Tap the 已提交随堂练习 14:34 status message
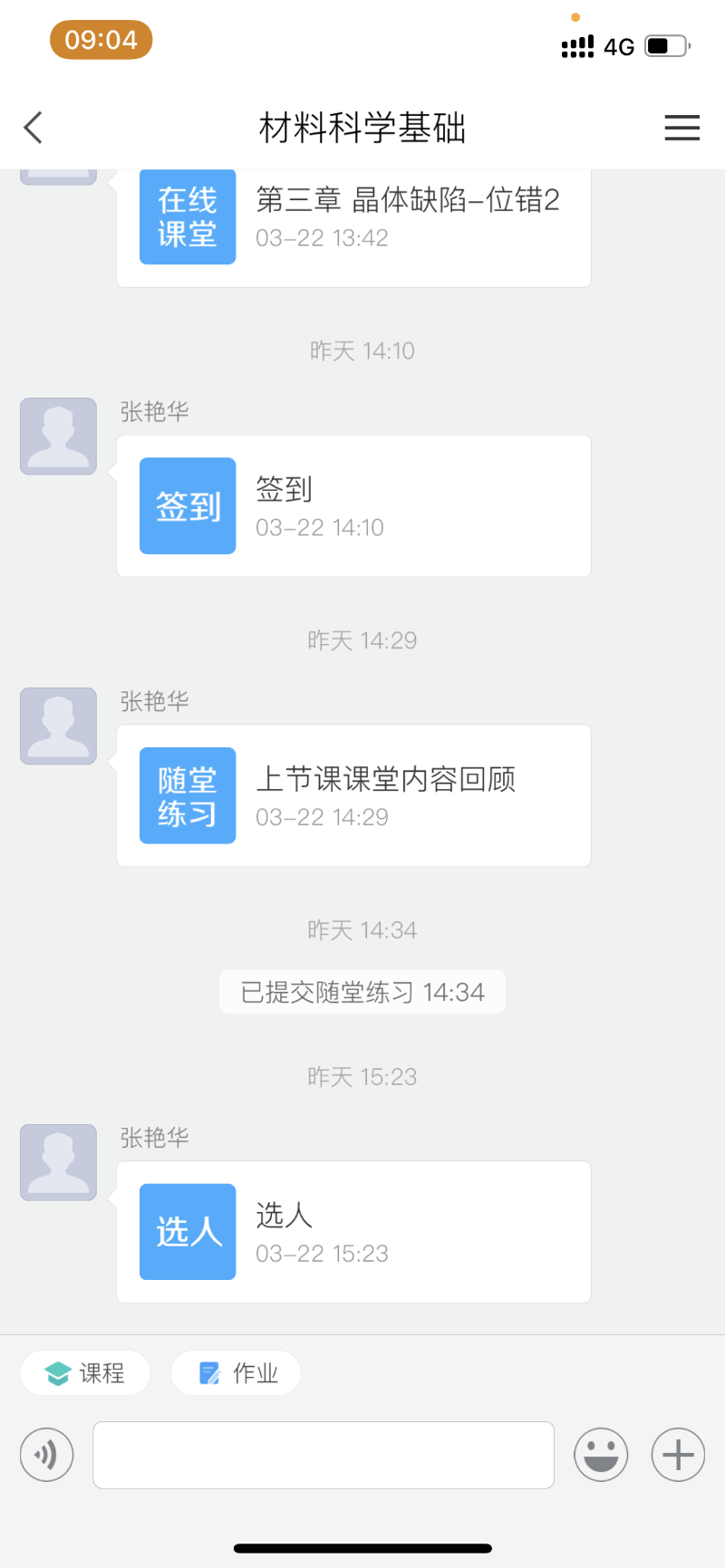Image resolution: width=725 pixels, height=1568 pixels. coord(362,991)
